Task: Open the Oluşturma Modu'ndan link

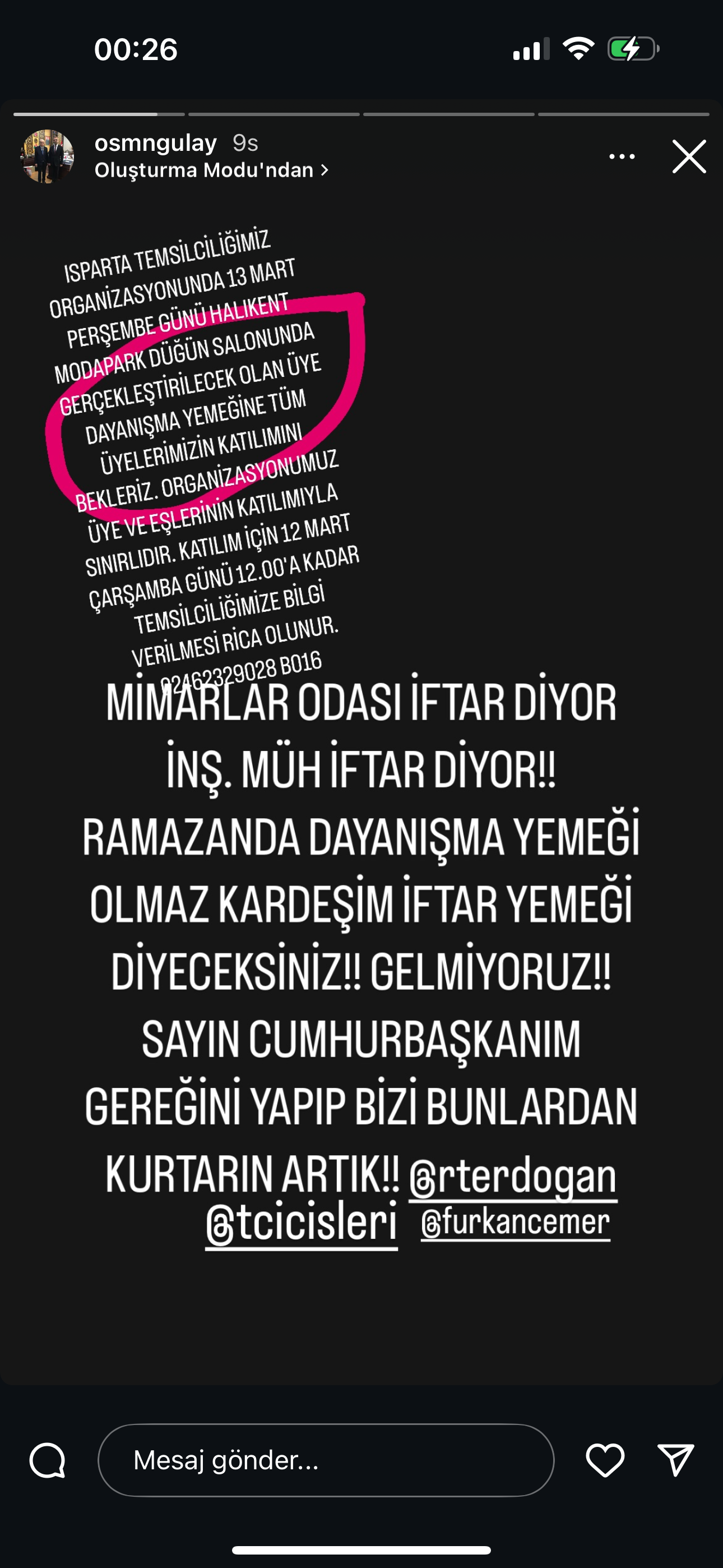Action: pos(211,170)
